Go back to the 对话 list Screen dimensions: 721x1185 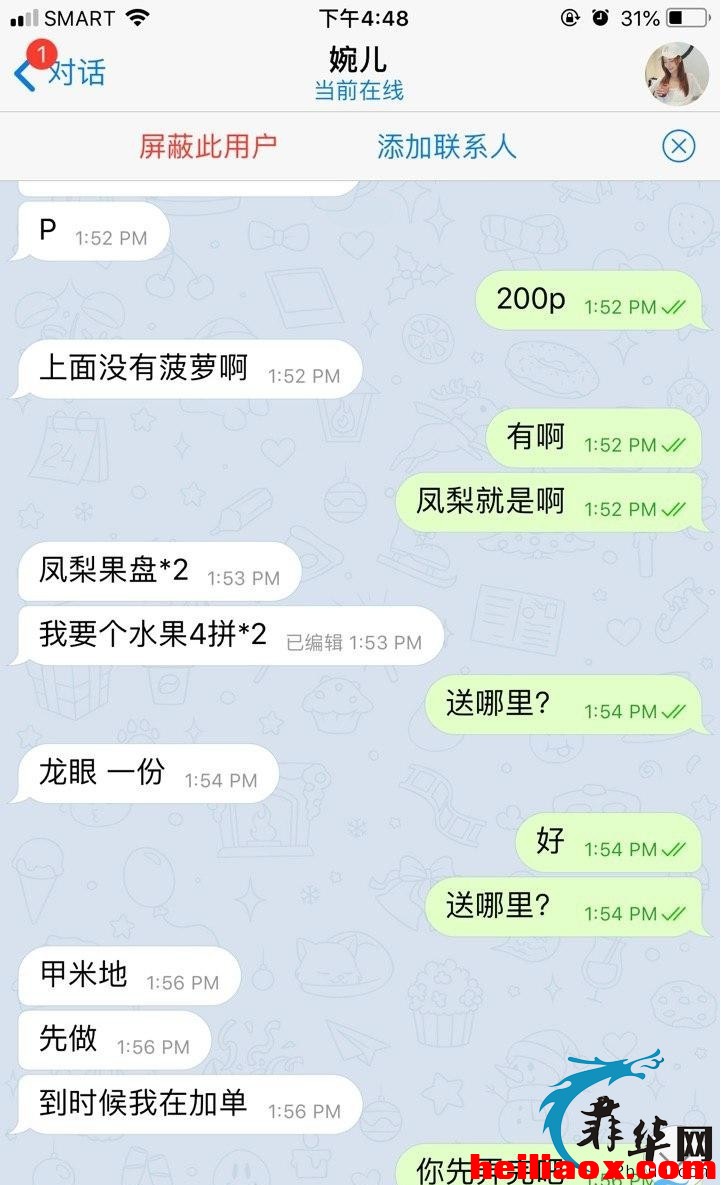click(x=60, y=73)
